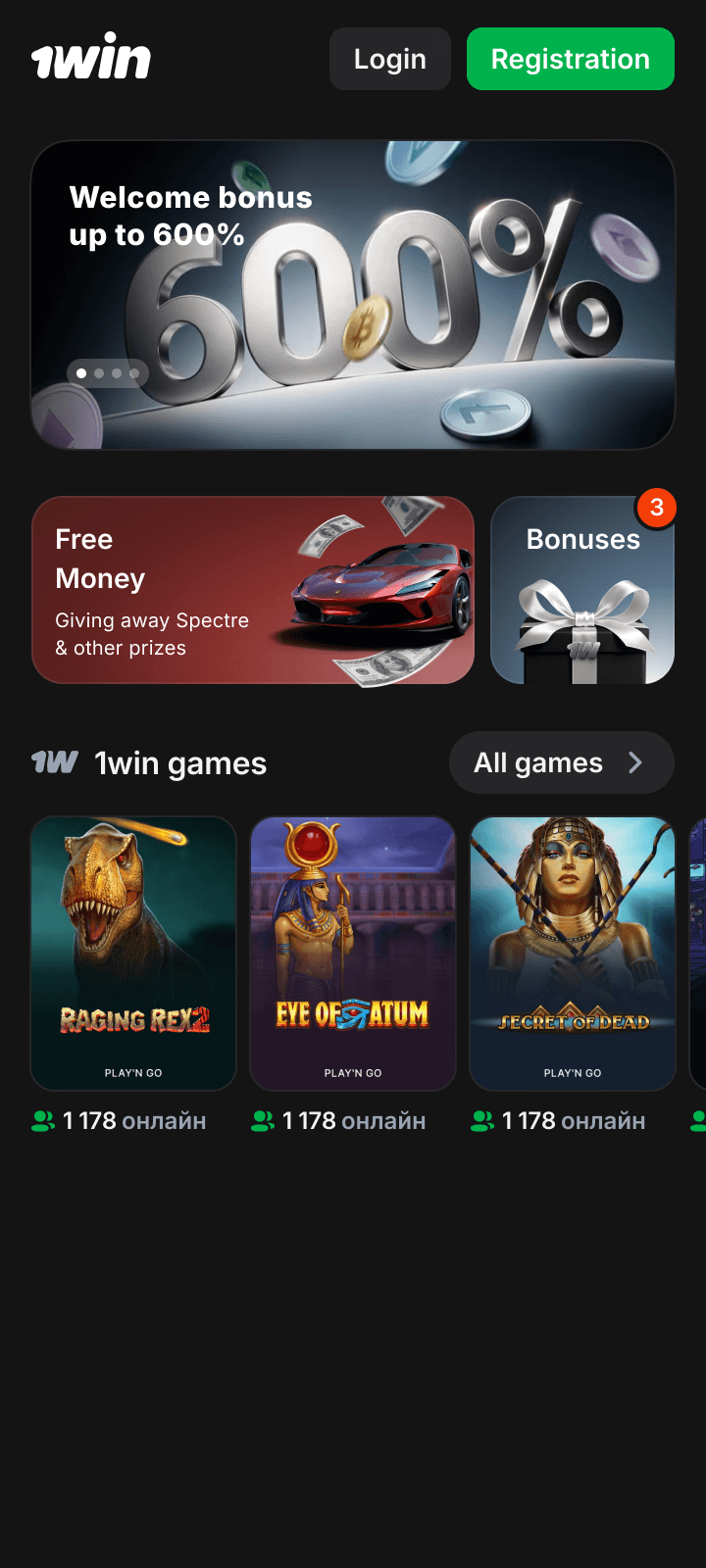
Task: Open the Free Money promotion card
Action: [x=253, y=590]
